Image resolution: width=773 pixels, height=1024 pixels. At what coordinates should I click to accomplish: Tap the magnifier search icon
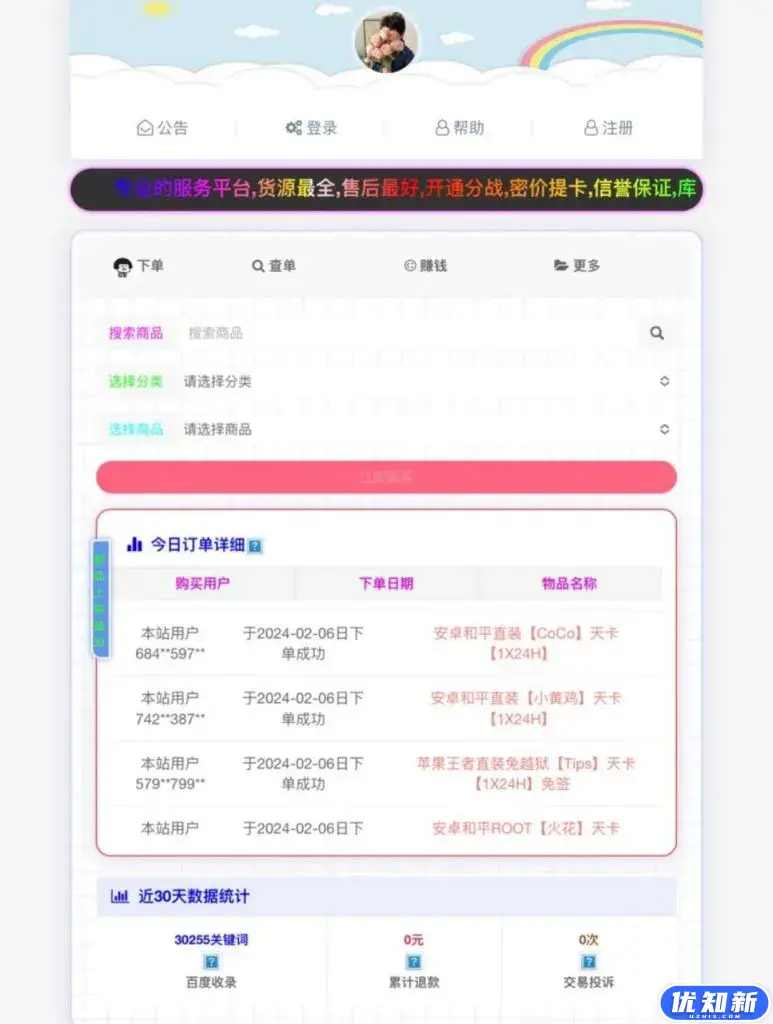(657, 333)
